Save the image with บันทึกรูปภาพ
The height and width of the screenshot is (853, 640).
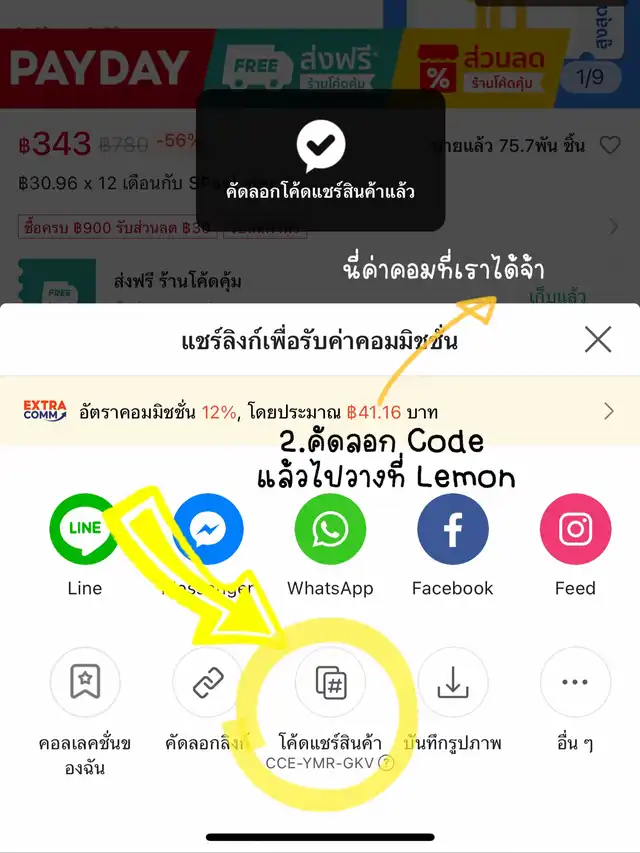coord(452,683)
